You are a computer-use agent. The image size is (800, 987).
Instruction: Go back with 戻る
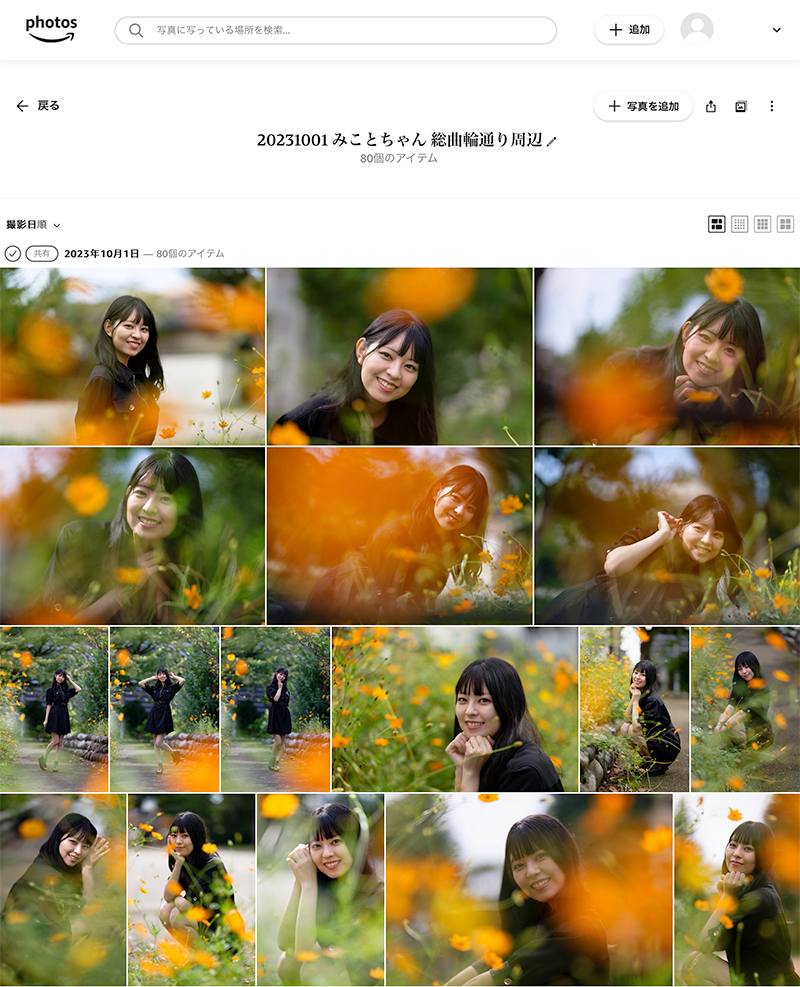(38, 106)
